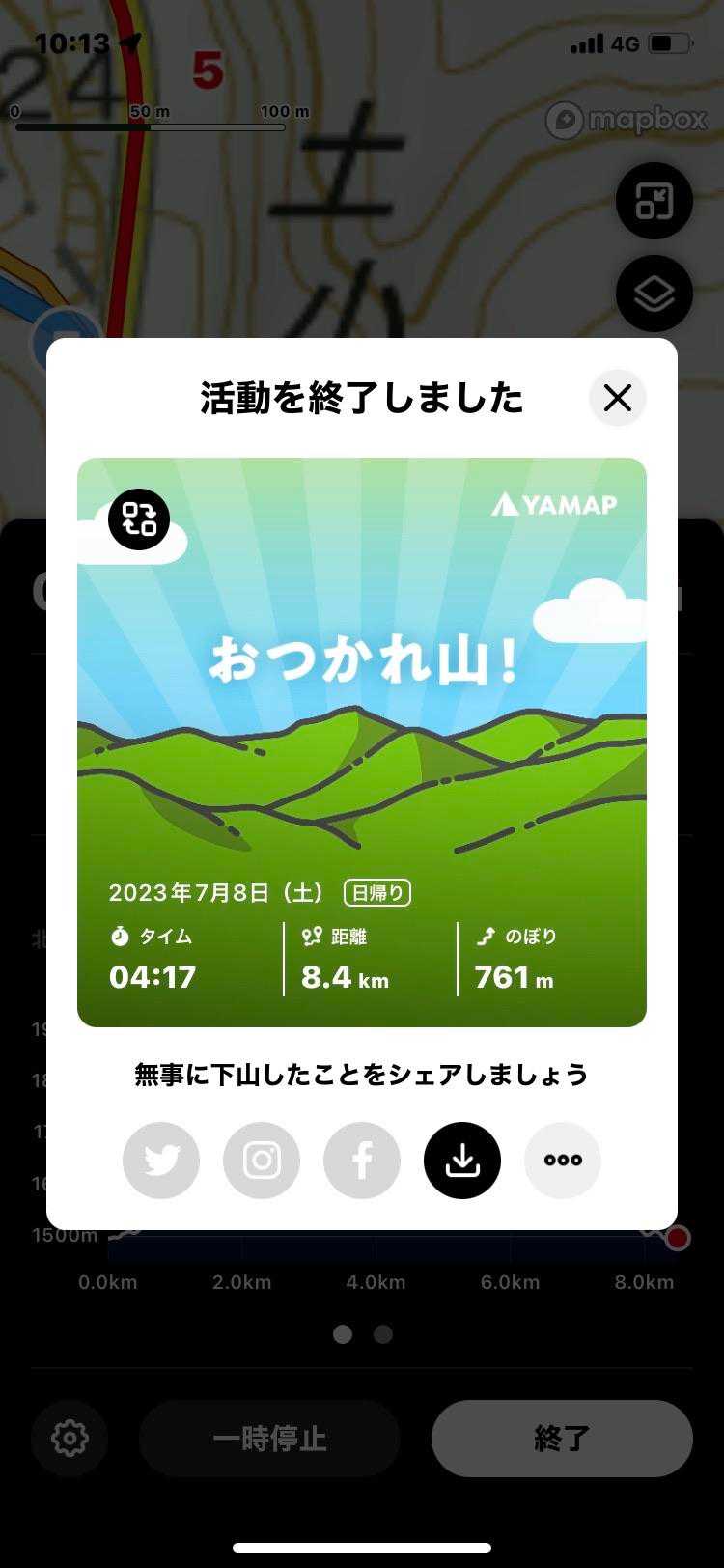This screenshot has height=1568, width=724.
Task: Open more sharing options
Action: (x=563, y=1161)
